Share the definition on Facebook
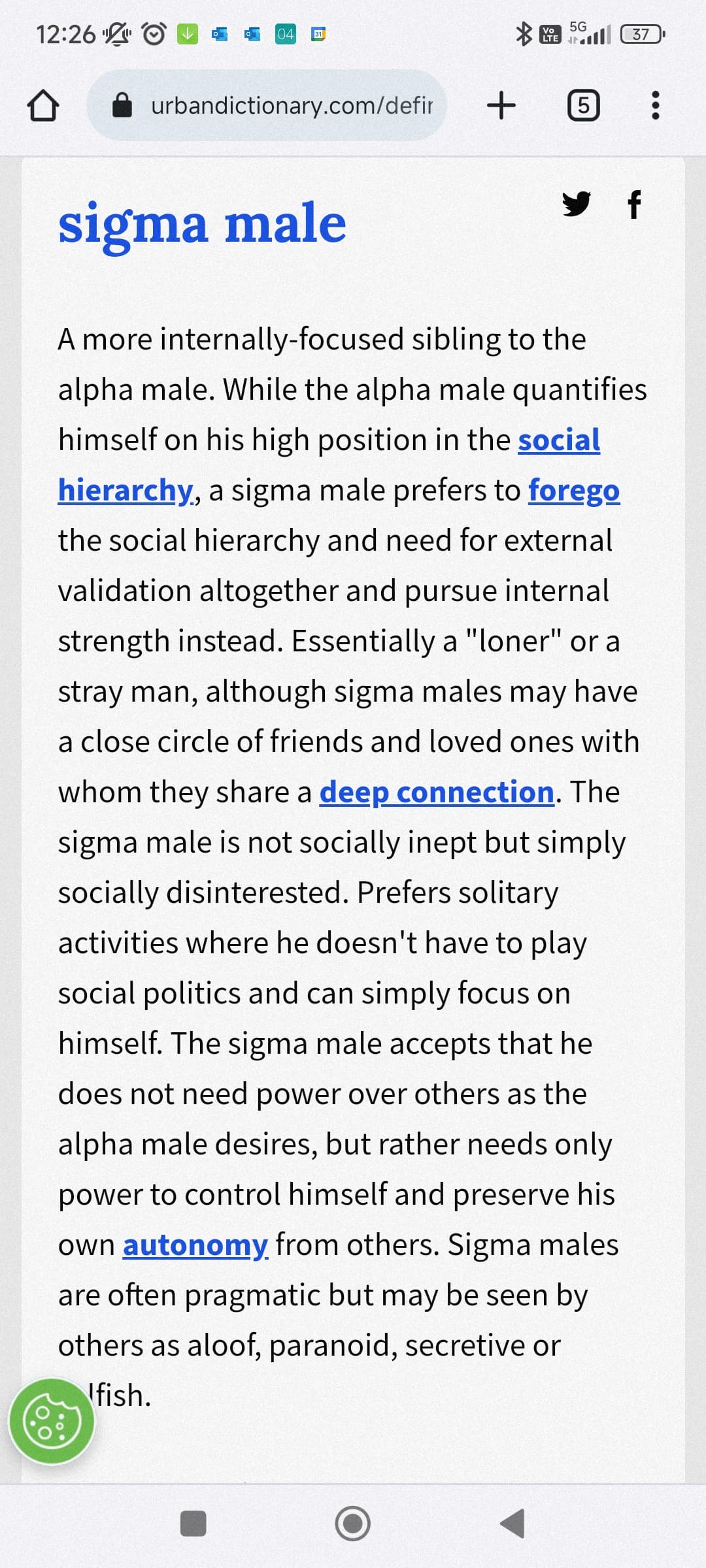The height and width of the screenshot is (1568, 706). pyautogui.click(x=634, y=204)
